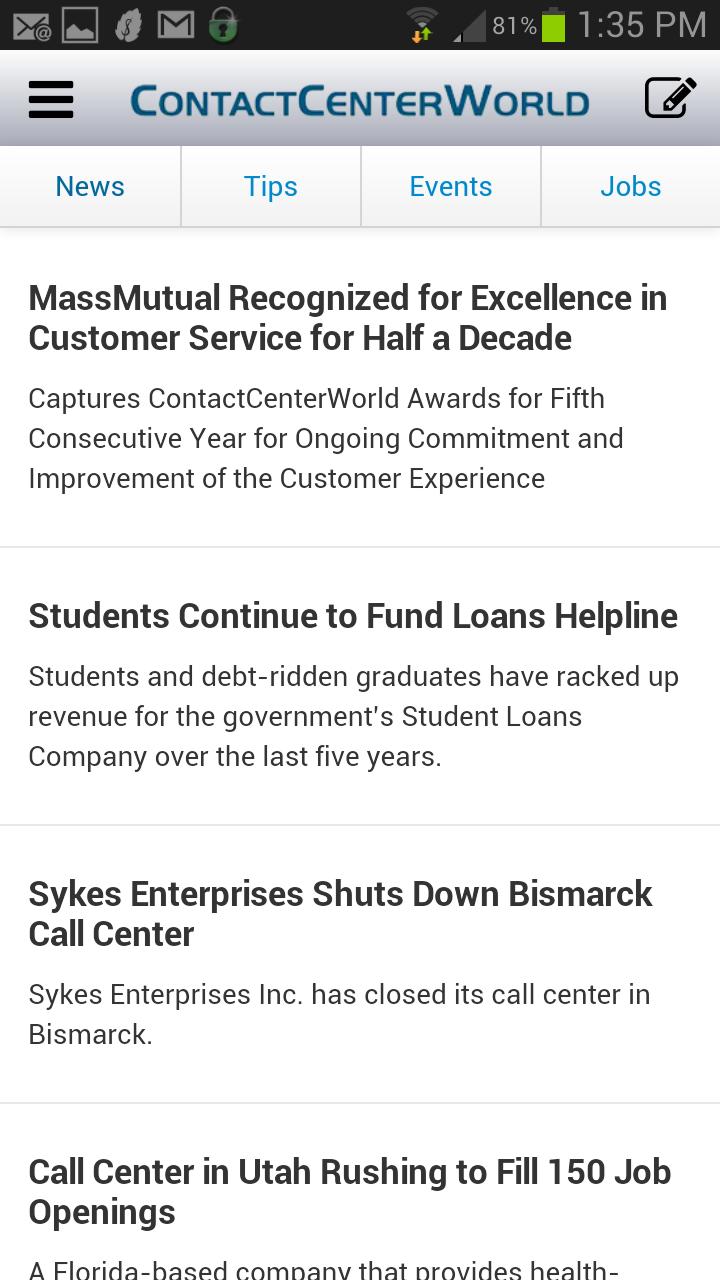
Task: Select the Events tab
Action: pos(450,186)
